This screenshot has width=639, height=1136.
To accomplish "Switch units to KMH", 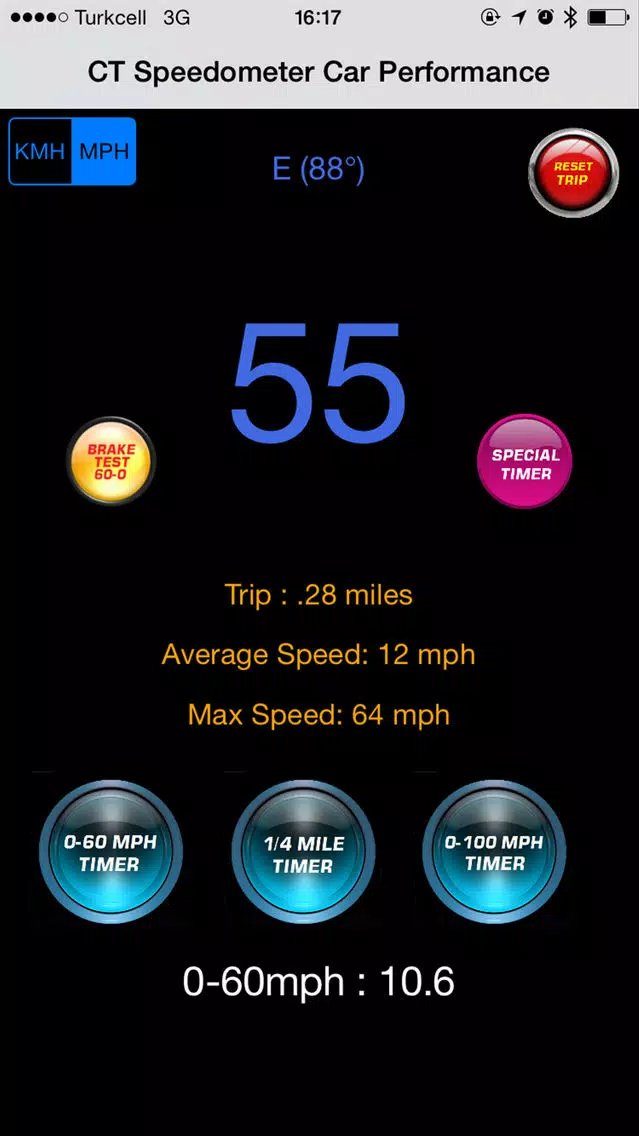I will click(x=41, y=151).
